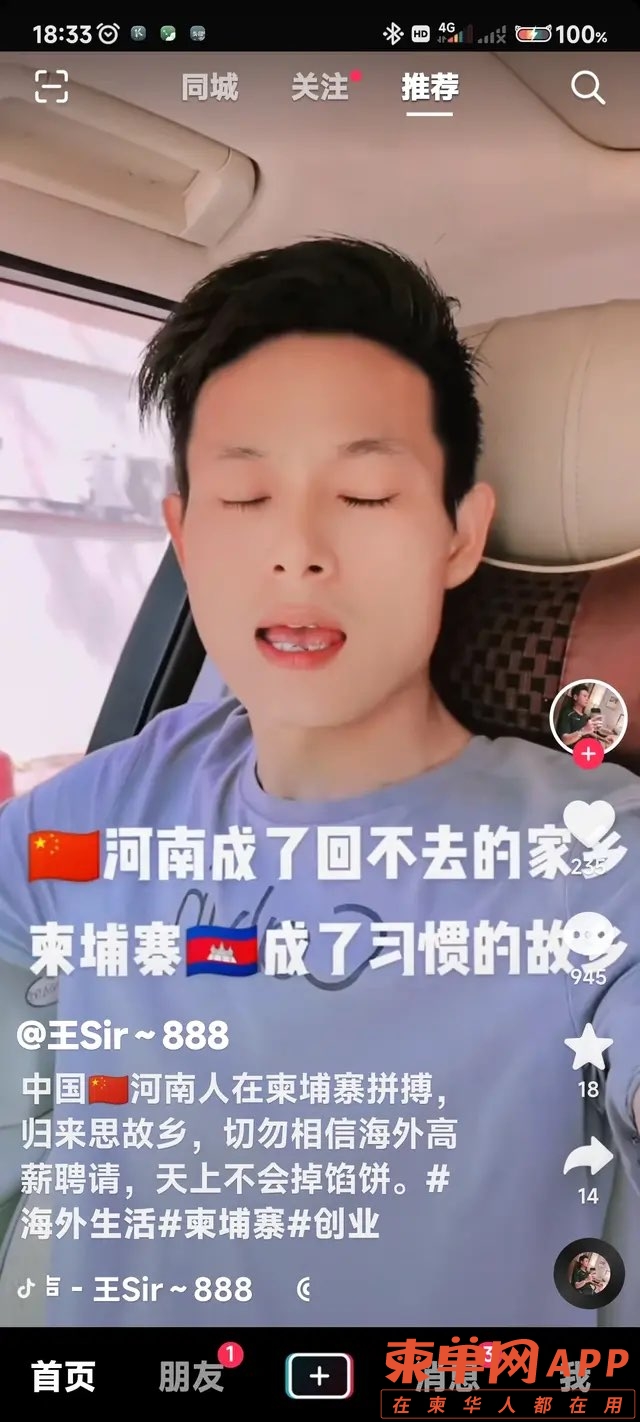Screen dimensions: 640x1422
Task: Open the spinning music disc
Action: pyautogui.click(x=588, y=1273)
